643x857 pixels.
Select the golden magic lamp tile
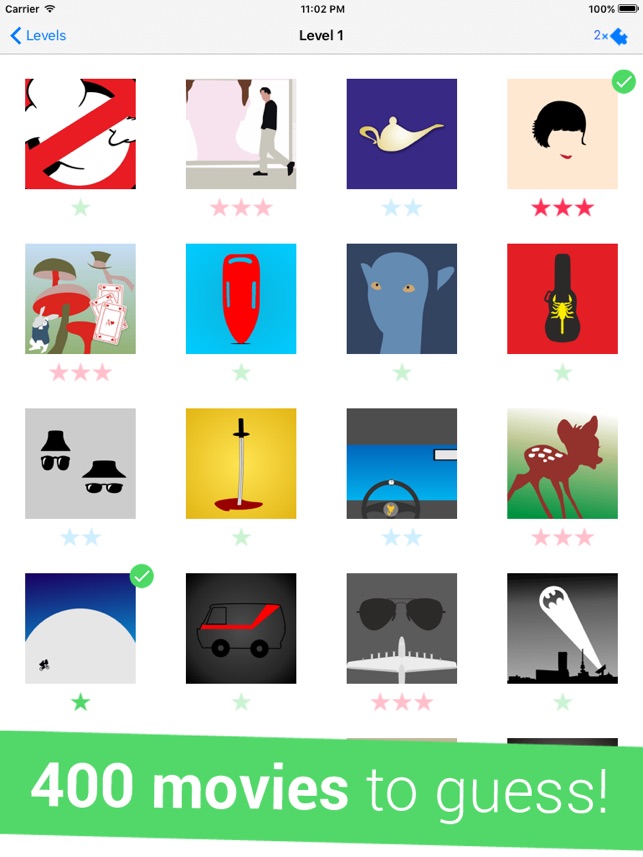[x=401, y=134]
